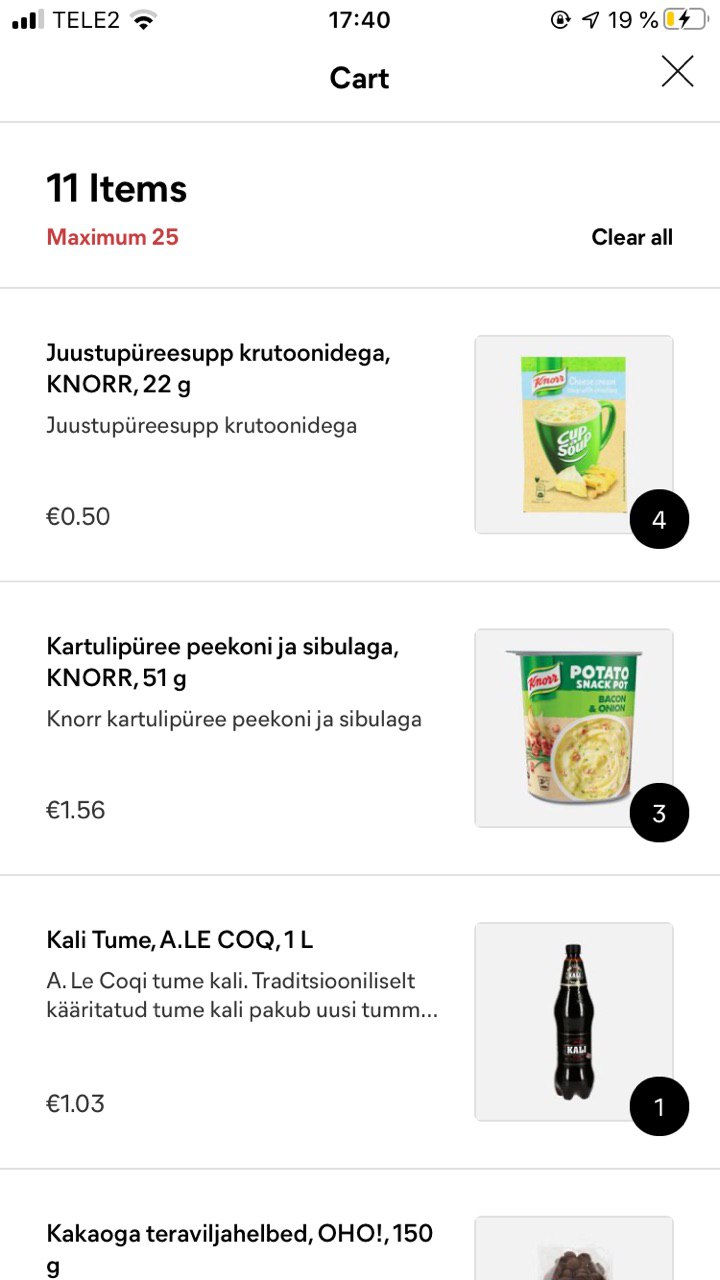720x1280 pixels.
Task: Clear all items from the cart
Action: click(631, 237)
